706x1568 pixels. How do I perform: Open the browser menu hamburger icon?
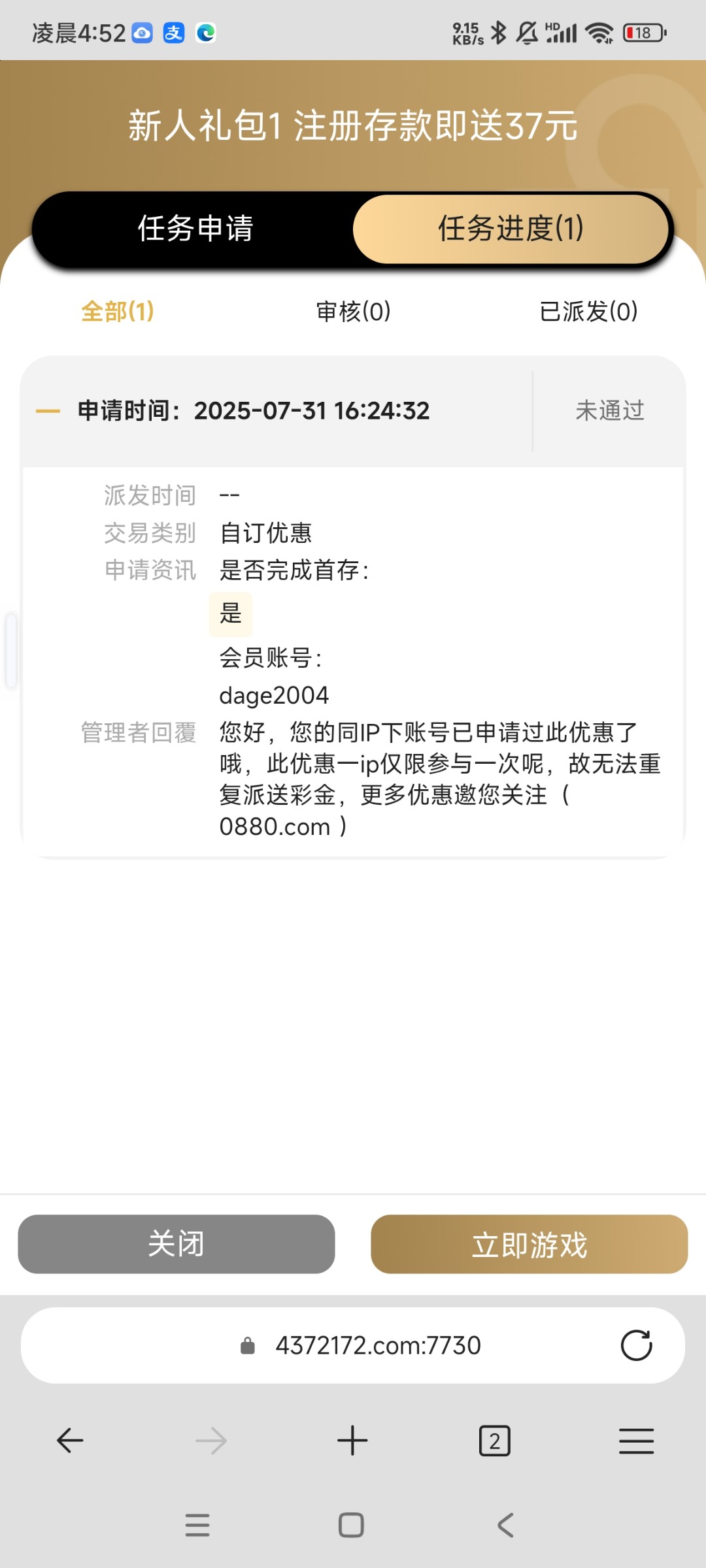[x=636, y=1440]
